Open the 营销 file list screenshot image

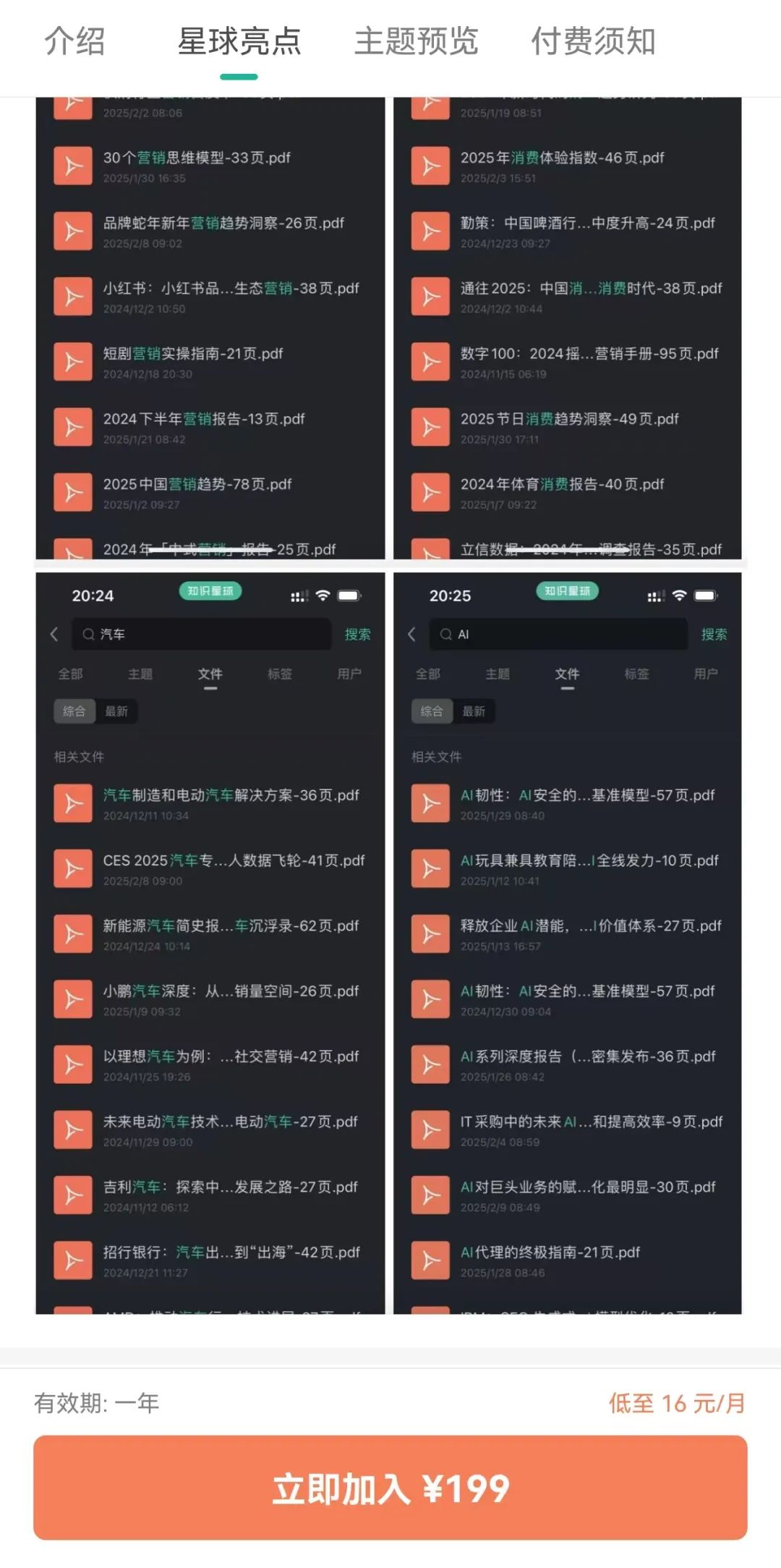coord(210,327)
